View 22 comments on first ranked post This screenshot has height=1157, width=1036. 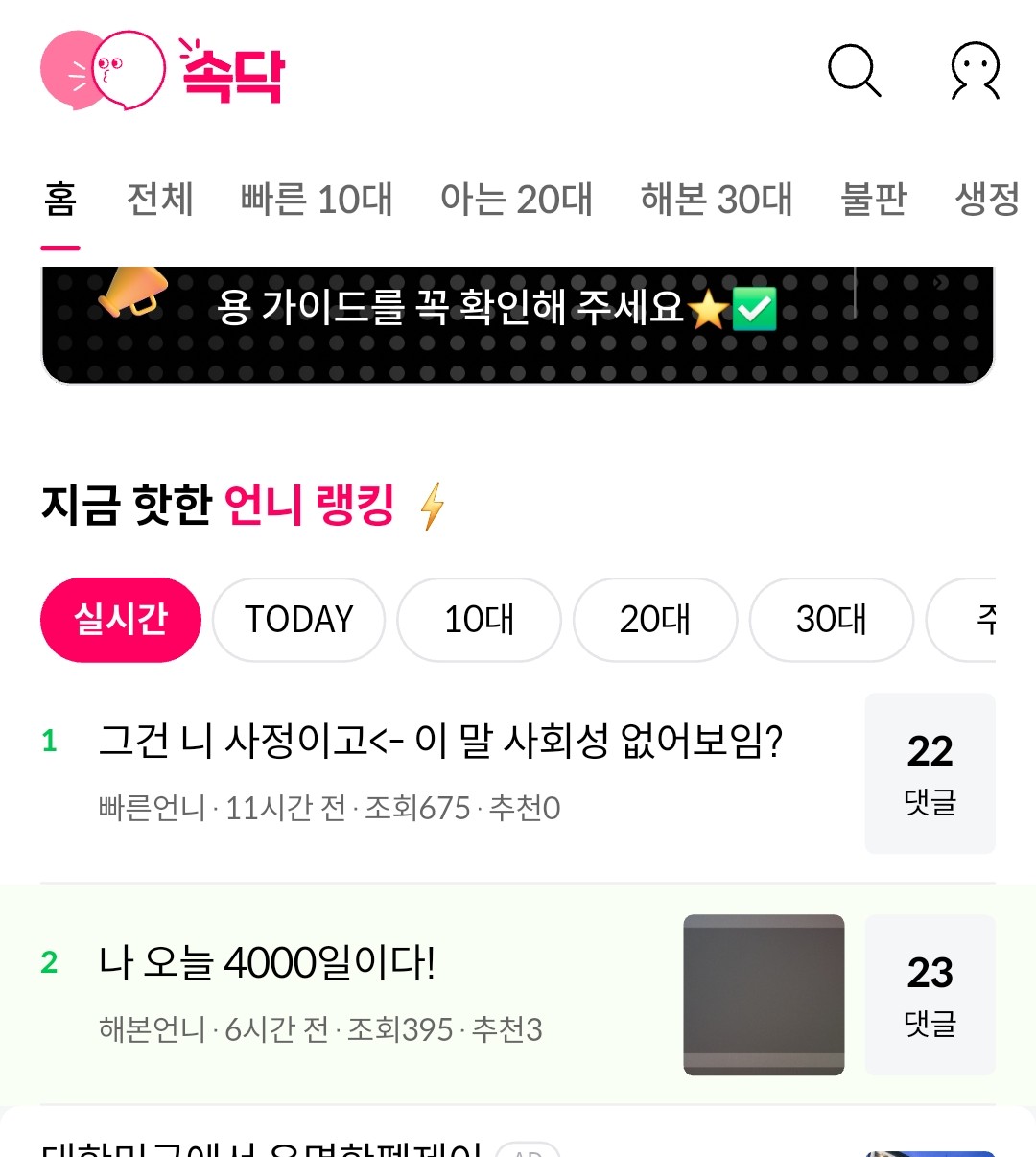click(930, 773)
